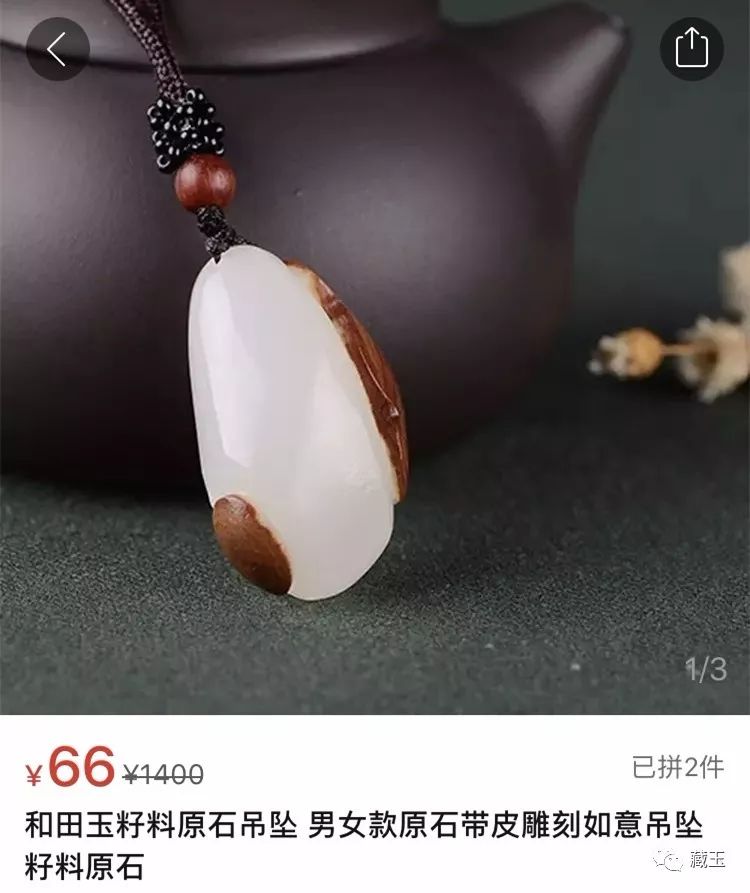Open the share sheet via the export icon
The height and width of the screenshot is (893, 750).
point(691,48)
